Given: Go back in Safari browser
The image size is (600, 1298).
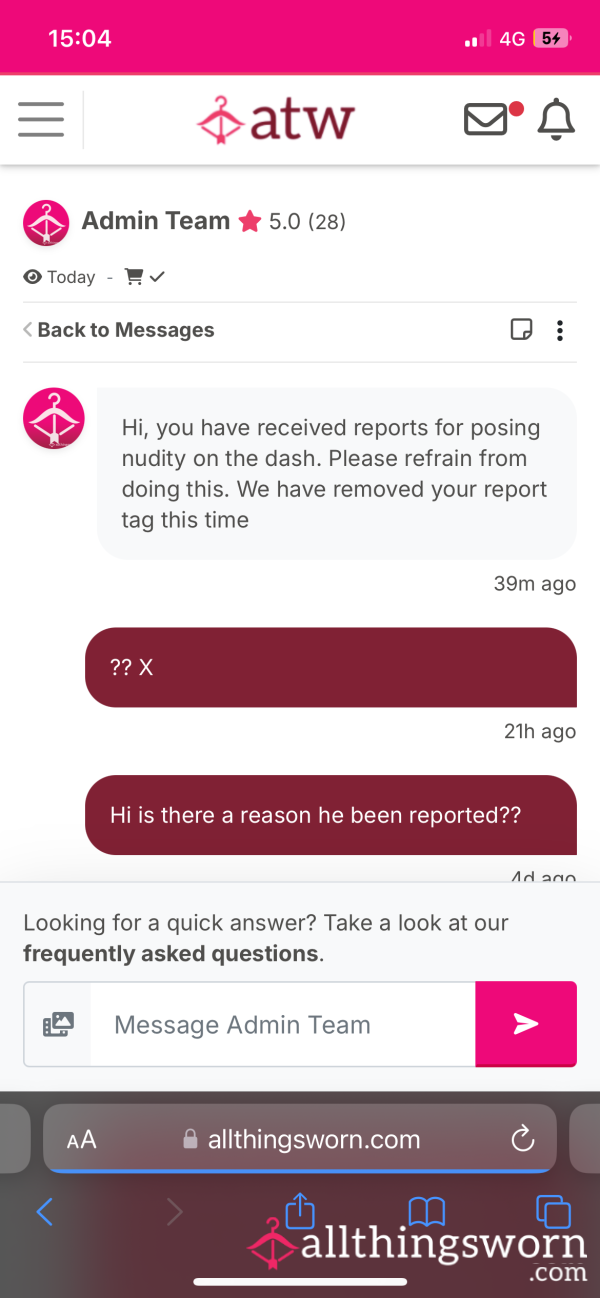Looking at the screenshot, I should 44,1212.
